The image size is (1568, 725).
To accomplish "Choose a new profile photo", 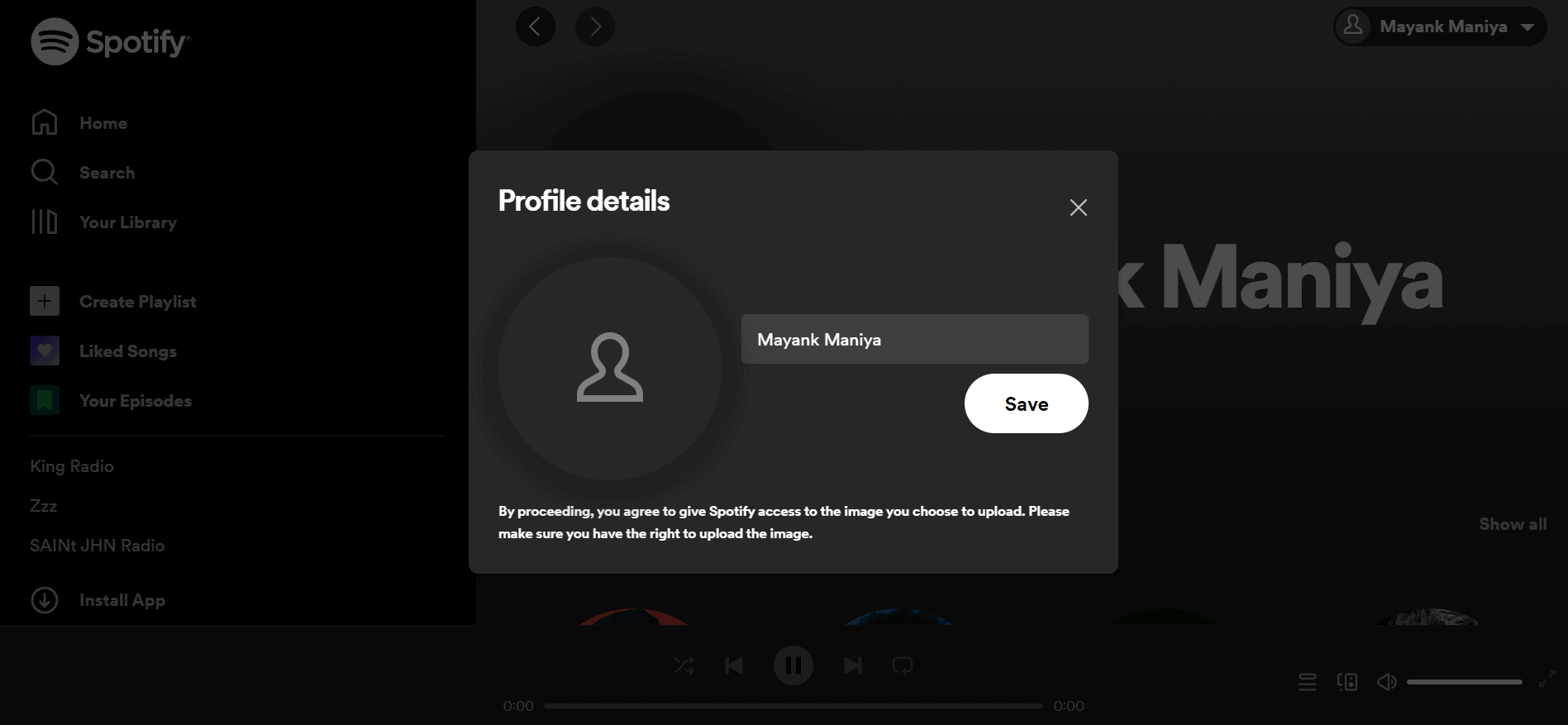I will click(610, 368).
